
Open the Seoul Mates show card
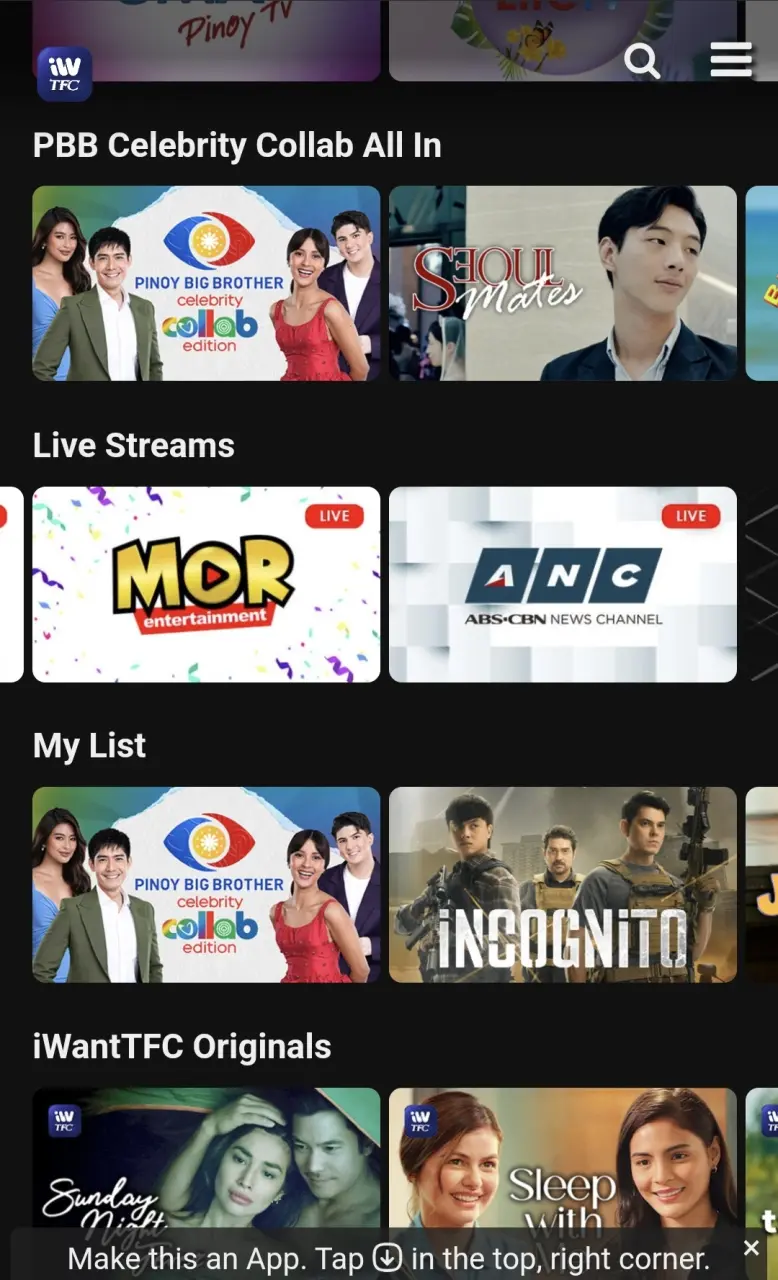563,283
